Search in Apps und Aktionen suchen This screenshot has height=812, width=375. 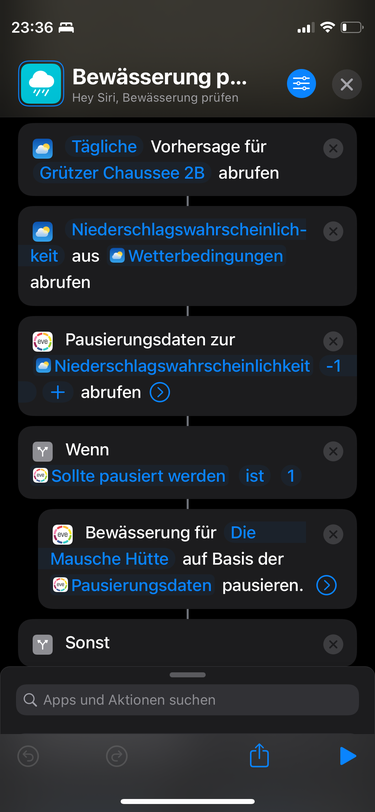point(188,700)
